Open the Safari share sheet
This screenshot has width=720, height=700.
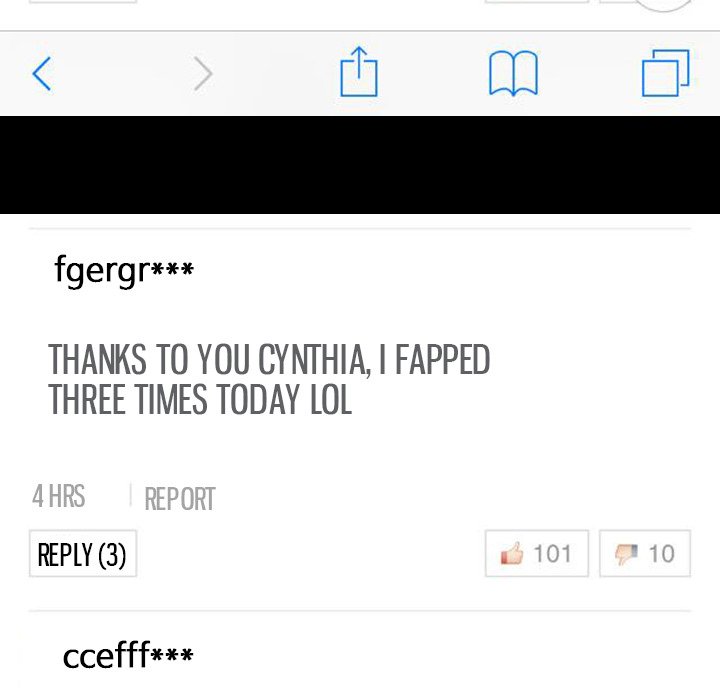[x=358, y=74]
